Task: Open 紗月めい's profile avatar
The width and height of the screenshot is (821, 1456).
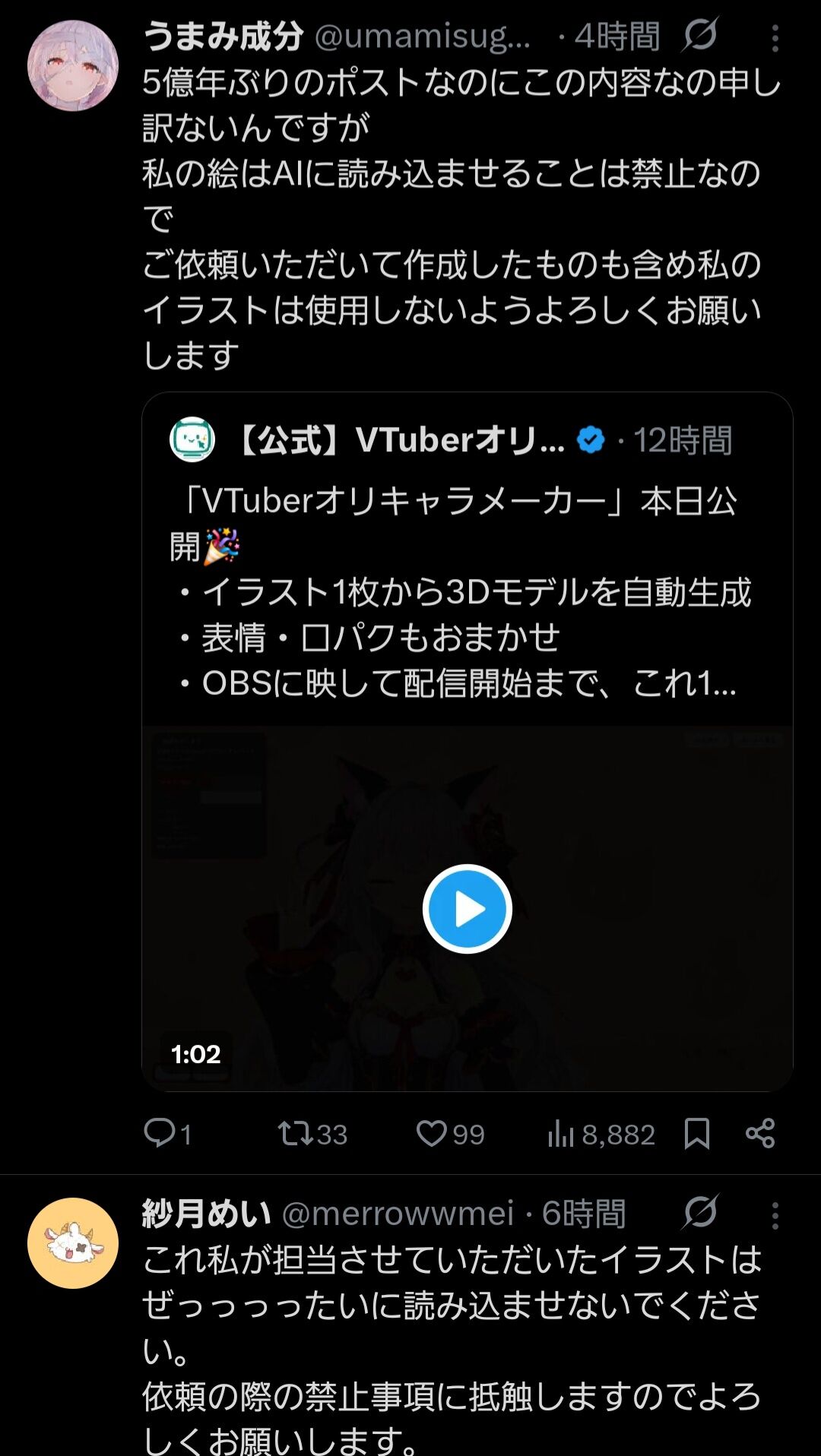Action: 73,1243
